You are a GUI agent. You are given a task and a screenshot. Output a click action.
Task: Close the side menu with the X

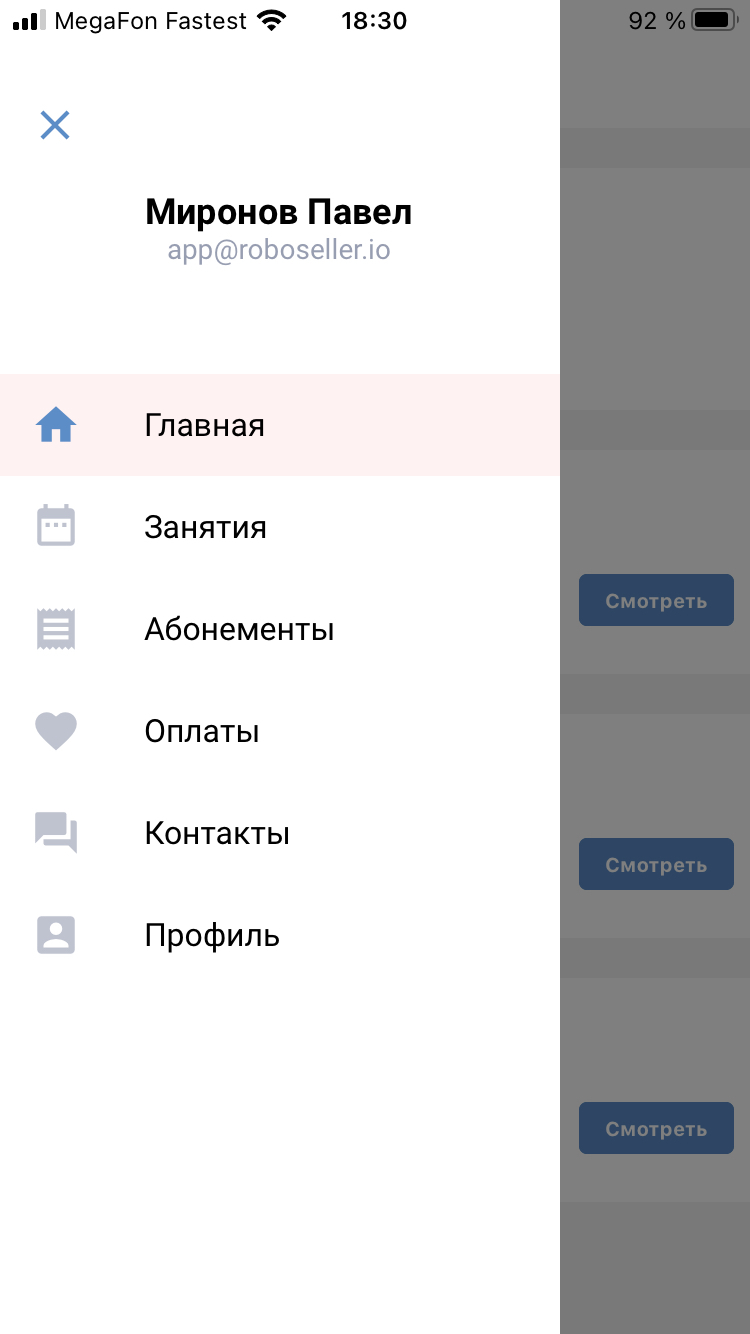click(55, 125)
